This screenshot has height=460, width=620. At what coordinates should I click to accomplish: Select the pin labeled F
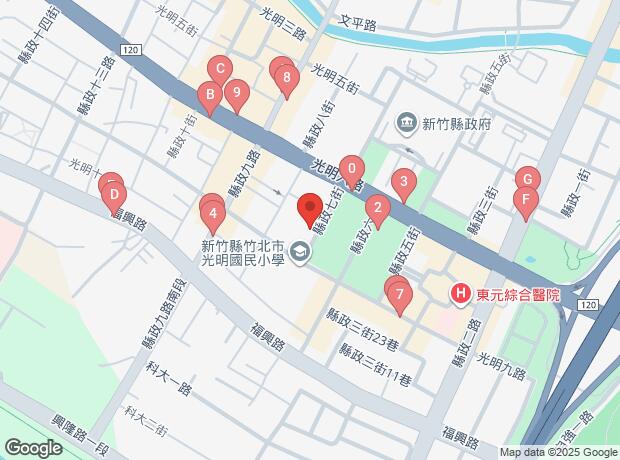click(524, 198)
